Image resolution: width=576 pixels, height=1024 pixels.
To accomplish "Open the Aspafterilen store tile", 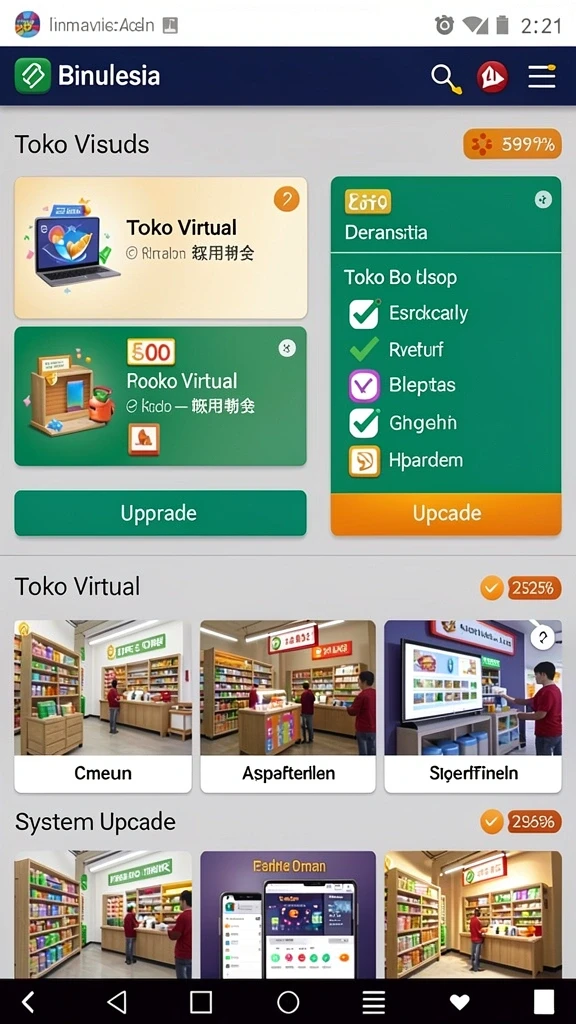I will click(288, 707).
